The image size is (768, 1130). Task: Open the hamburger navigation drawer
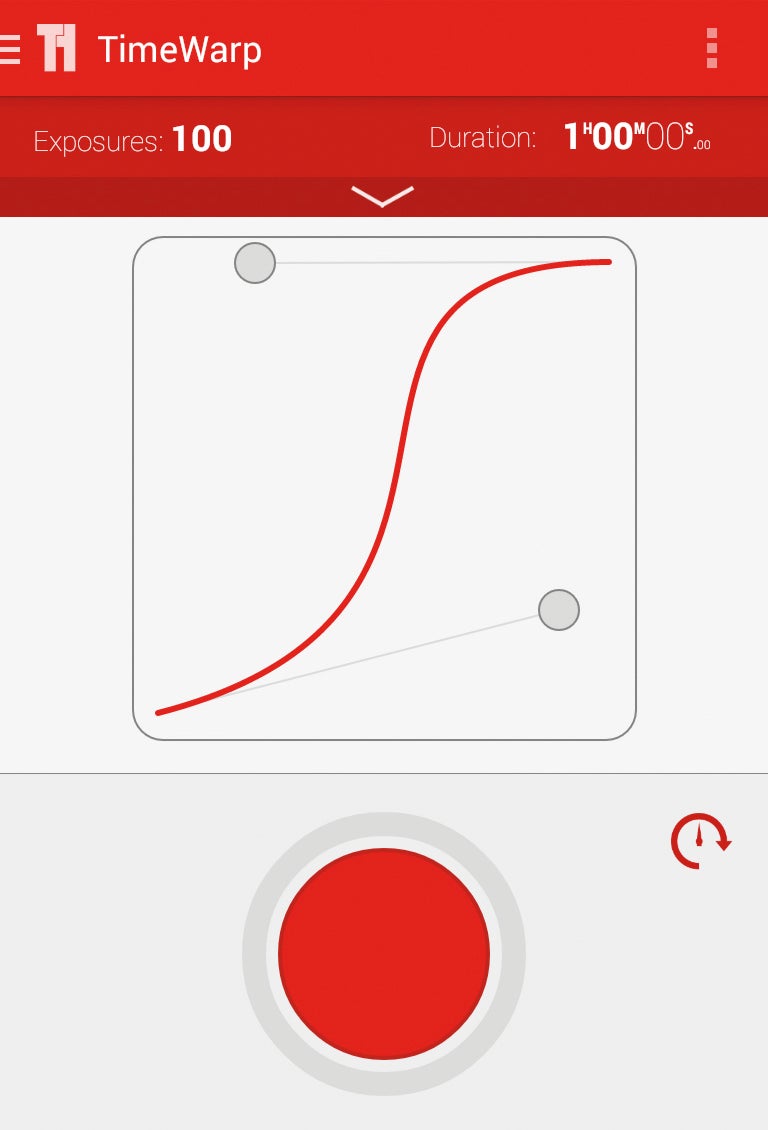10,48
